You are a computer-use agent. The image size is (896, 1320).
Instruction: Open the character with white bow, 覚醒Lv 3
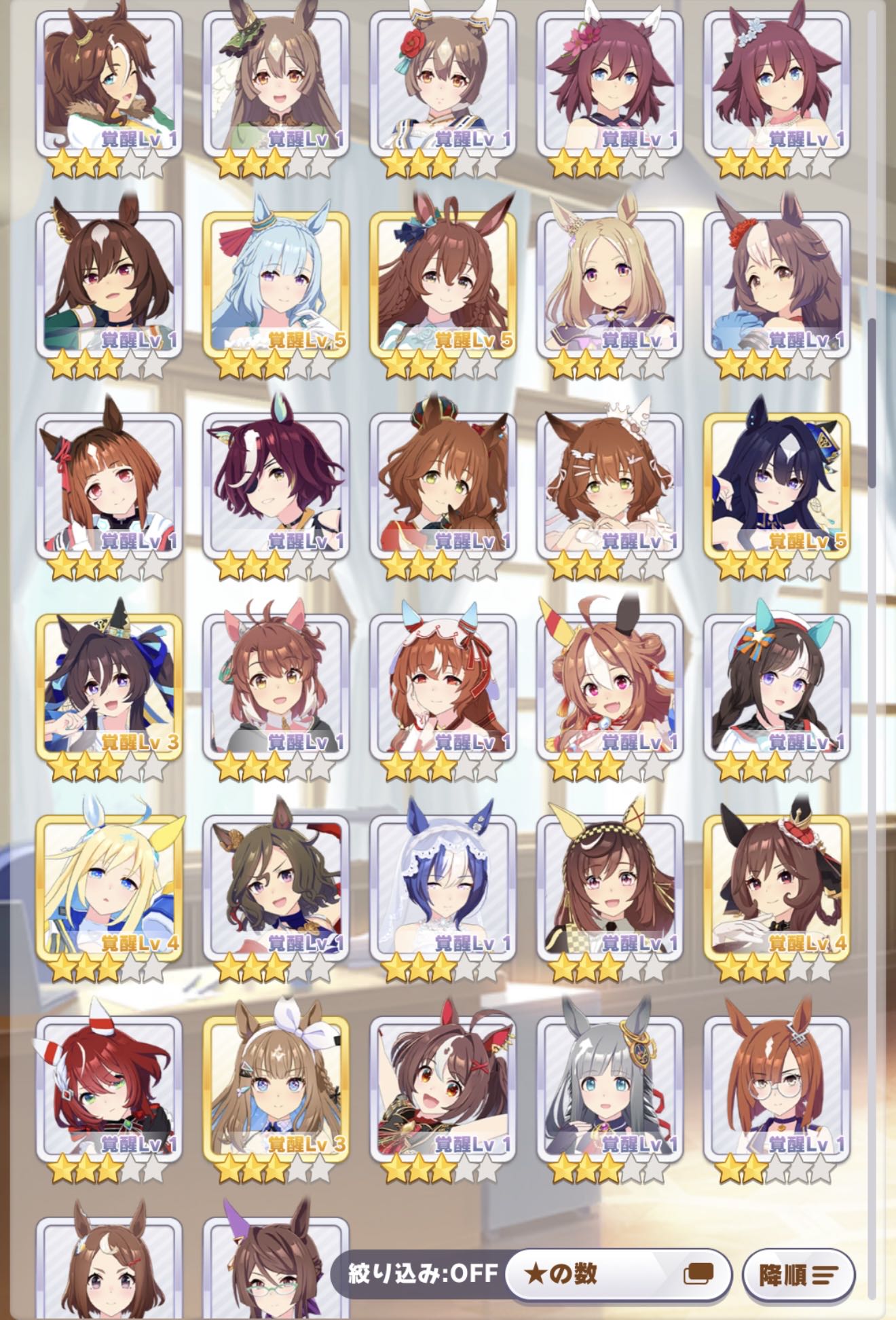click(276, 1089)
